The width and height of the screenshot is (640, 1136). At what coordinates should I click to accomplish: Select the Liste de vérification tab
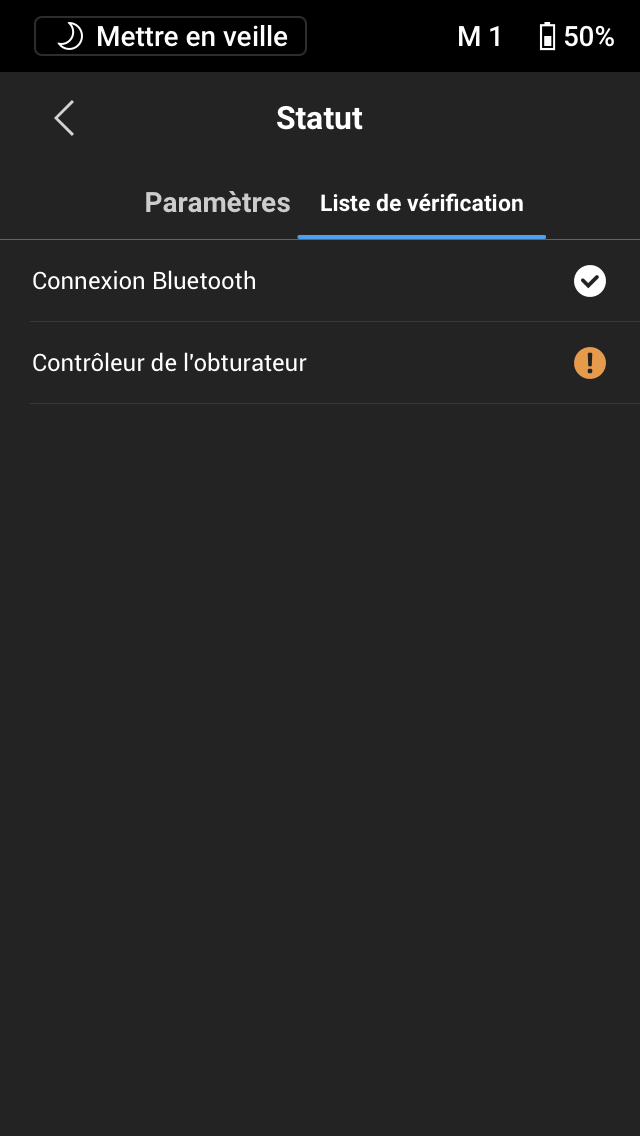point(422,204)
